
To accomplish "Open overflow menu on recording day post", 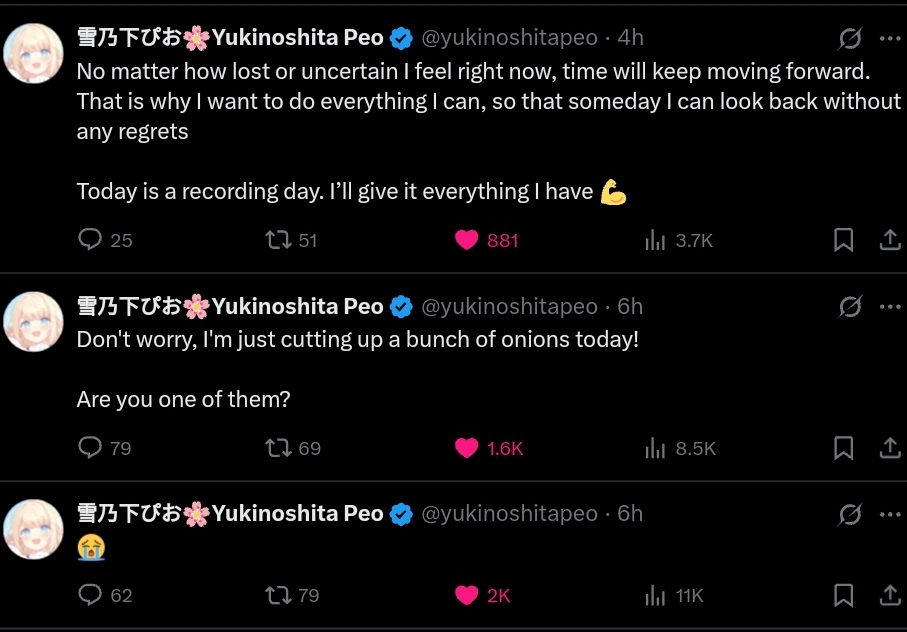I will [x=889, y=39].
